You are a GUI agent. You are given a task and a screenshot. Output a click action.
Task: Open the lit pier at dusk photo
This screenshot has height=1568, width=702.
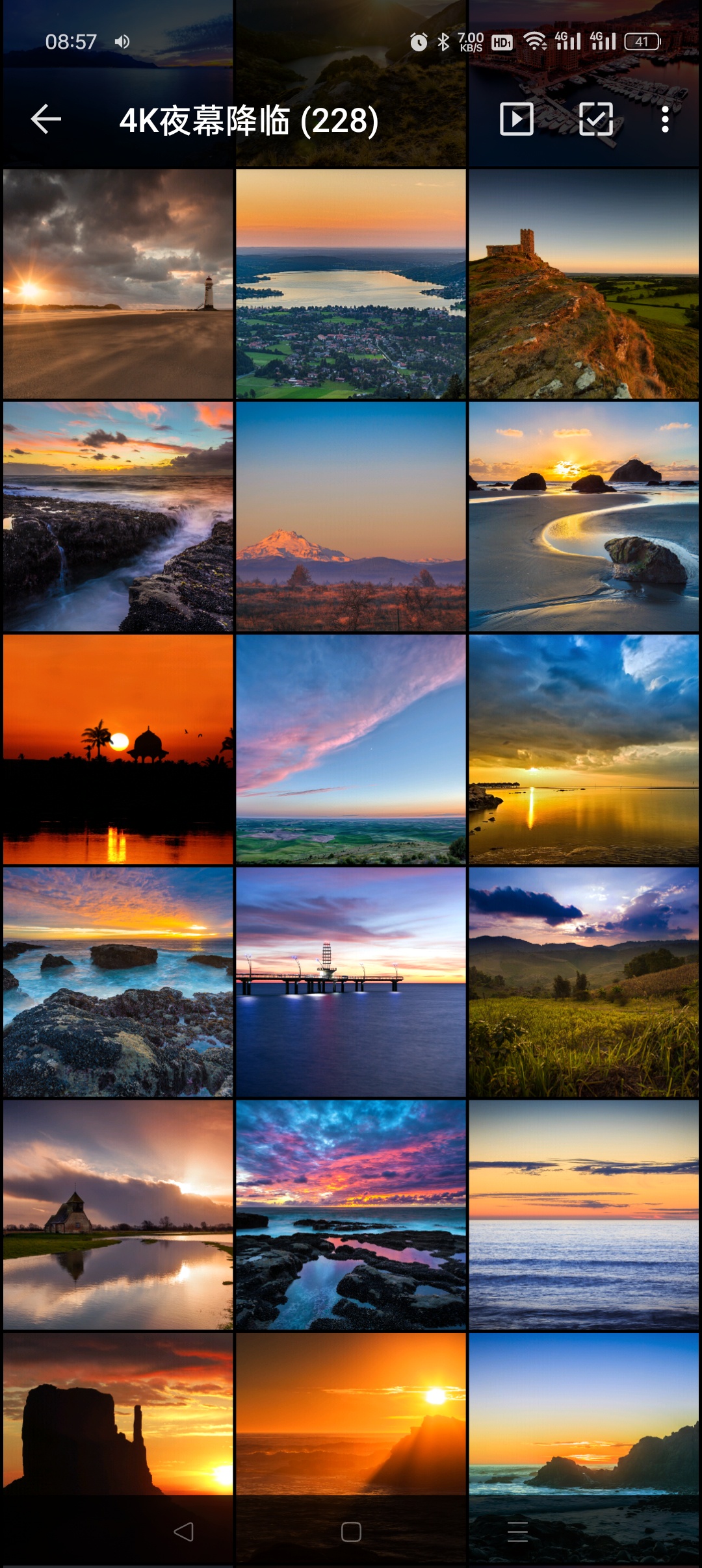pos(351,982)
